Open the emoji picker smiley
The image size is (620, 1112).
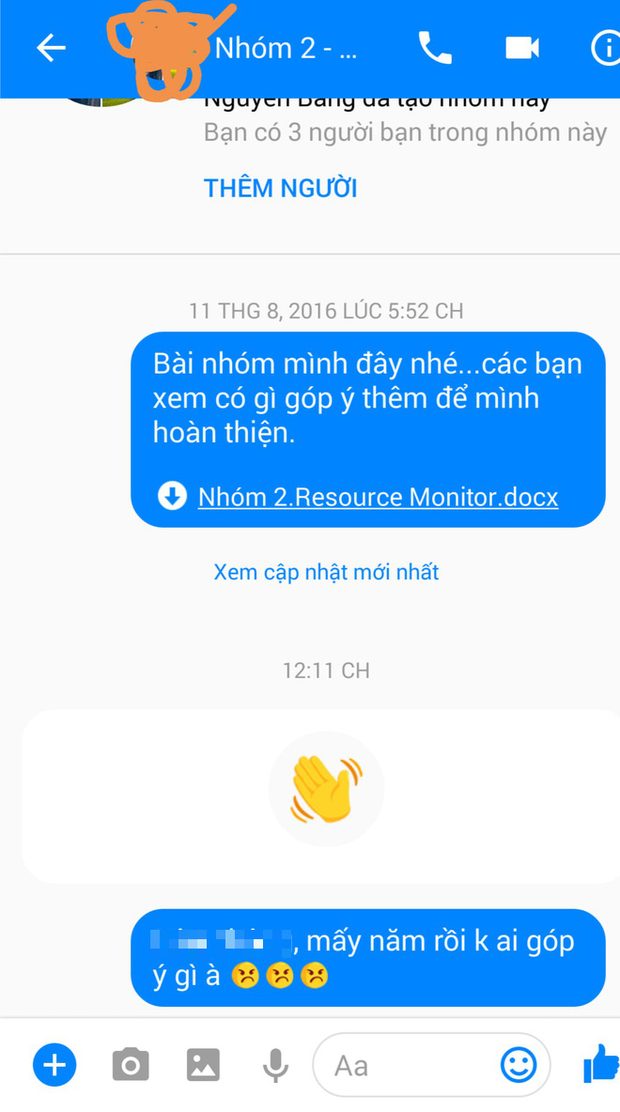[x=518, y=1066]
